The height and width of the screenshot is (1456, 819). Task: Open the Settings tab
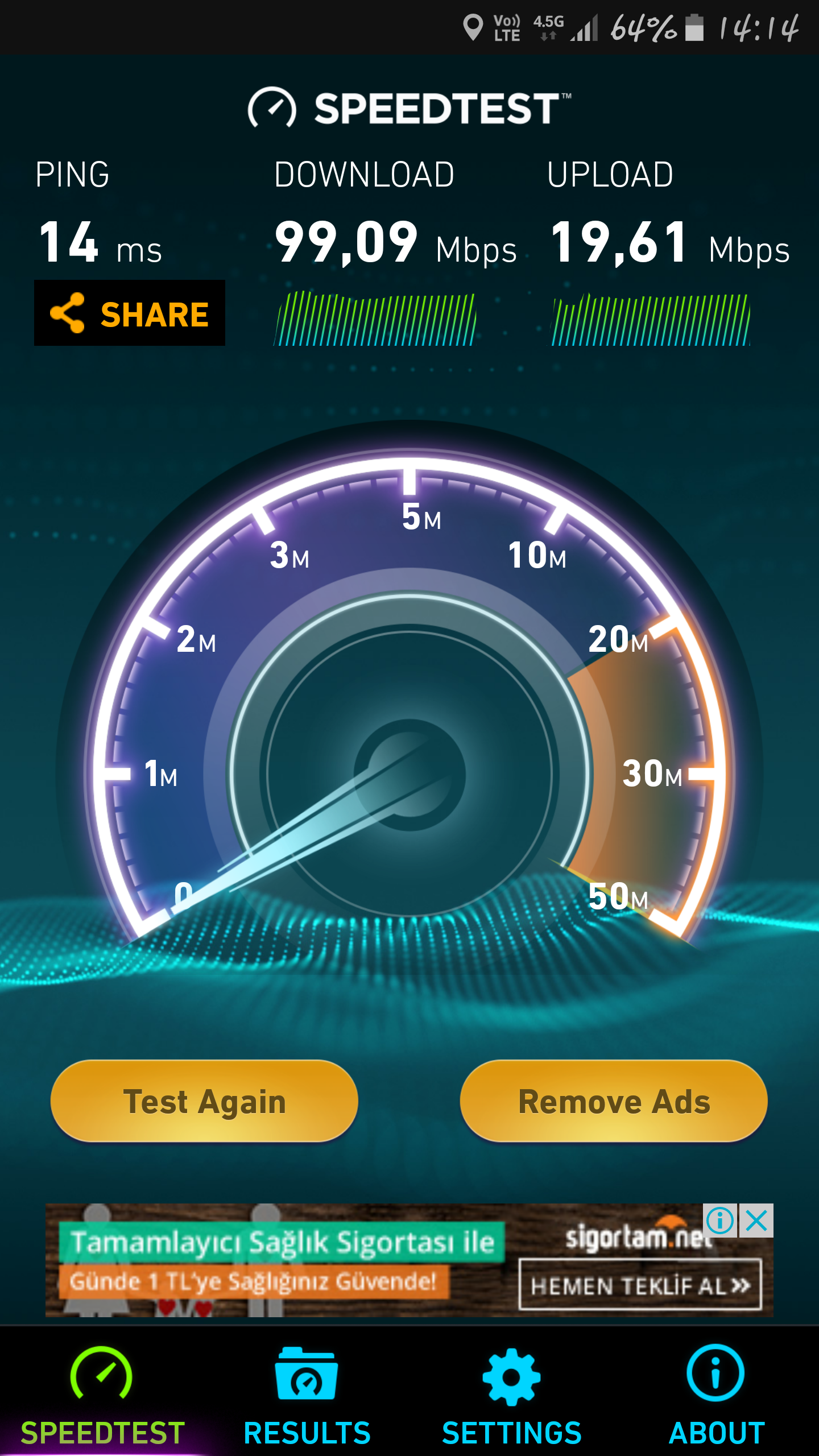pos(511,1396)
